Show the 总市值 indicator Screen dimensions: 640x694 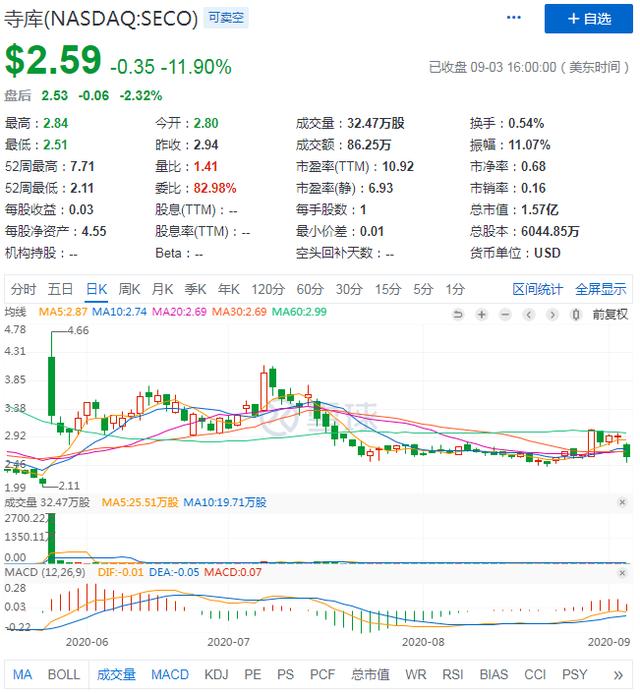tap(371, 674)
